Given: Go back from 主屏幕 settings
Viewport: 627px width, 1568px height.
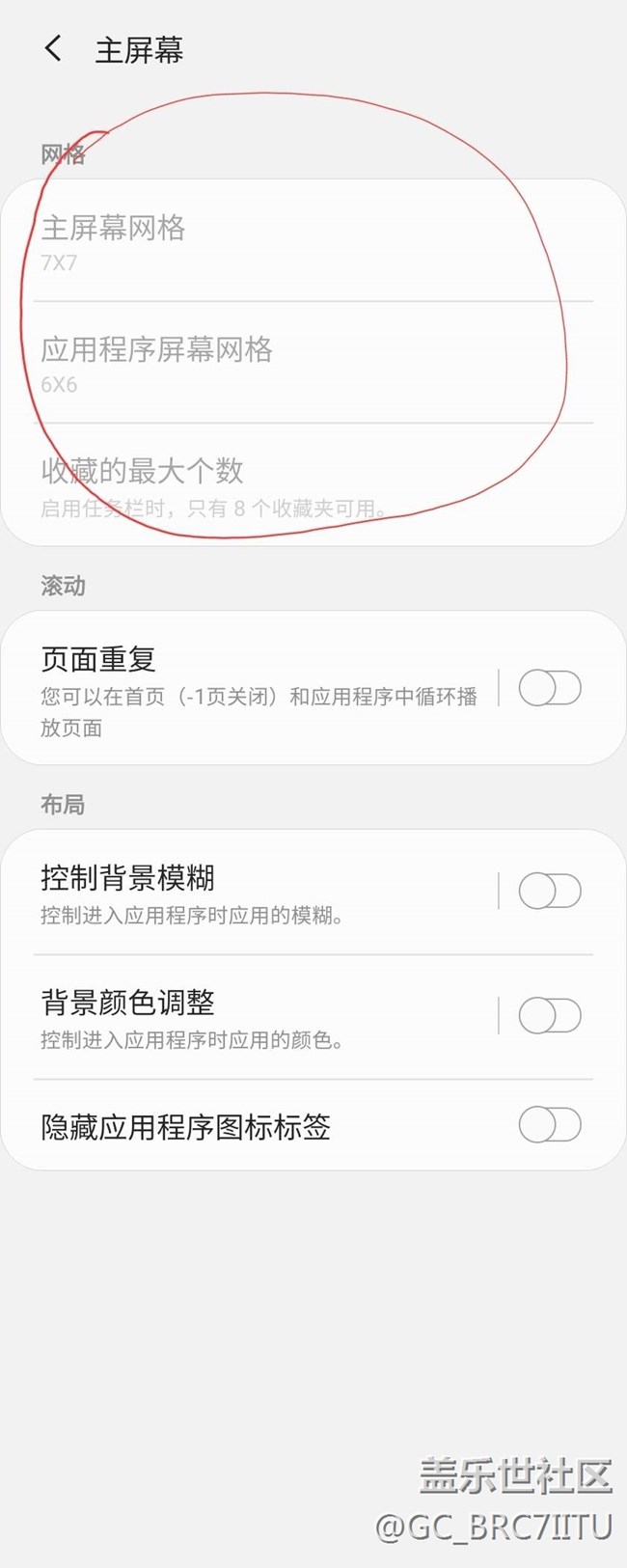Looking at the screenshot, I should (53, 49).
